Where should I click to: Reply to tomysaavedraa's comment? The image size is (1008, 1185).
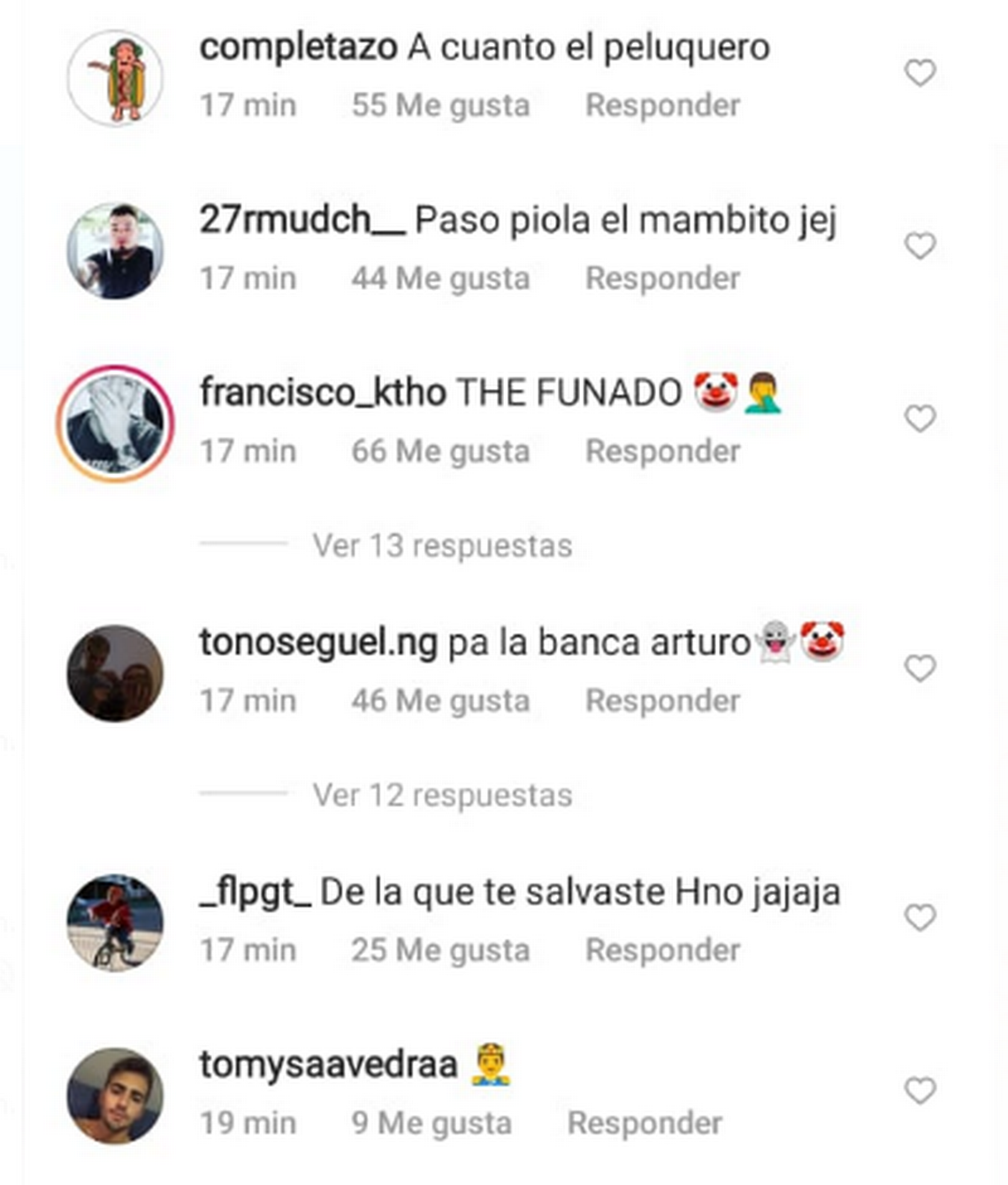click(645, 1123)
